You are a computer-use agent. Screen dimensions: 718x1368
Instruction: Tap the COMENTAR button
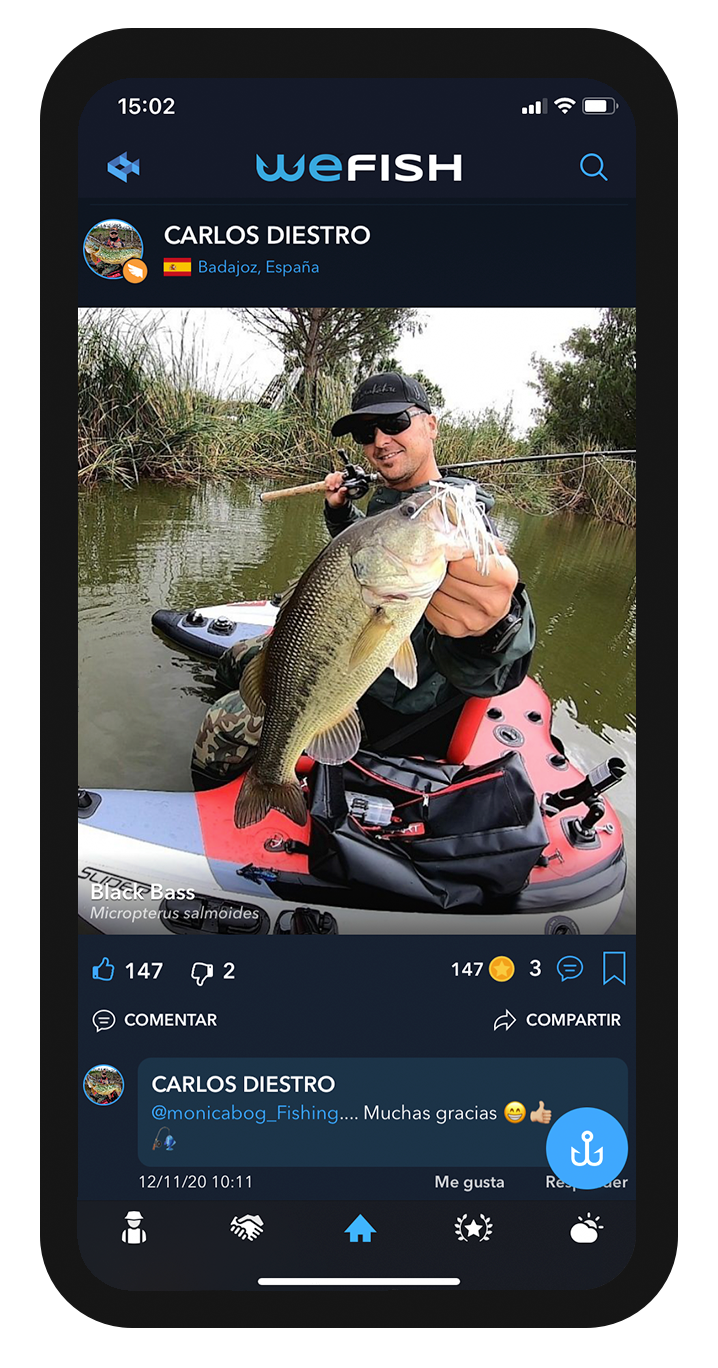[155, 1020]
